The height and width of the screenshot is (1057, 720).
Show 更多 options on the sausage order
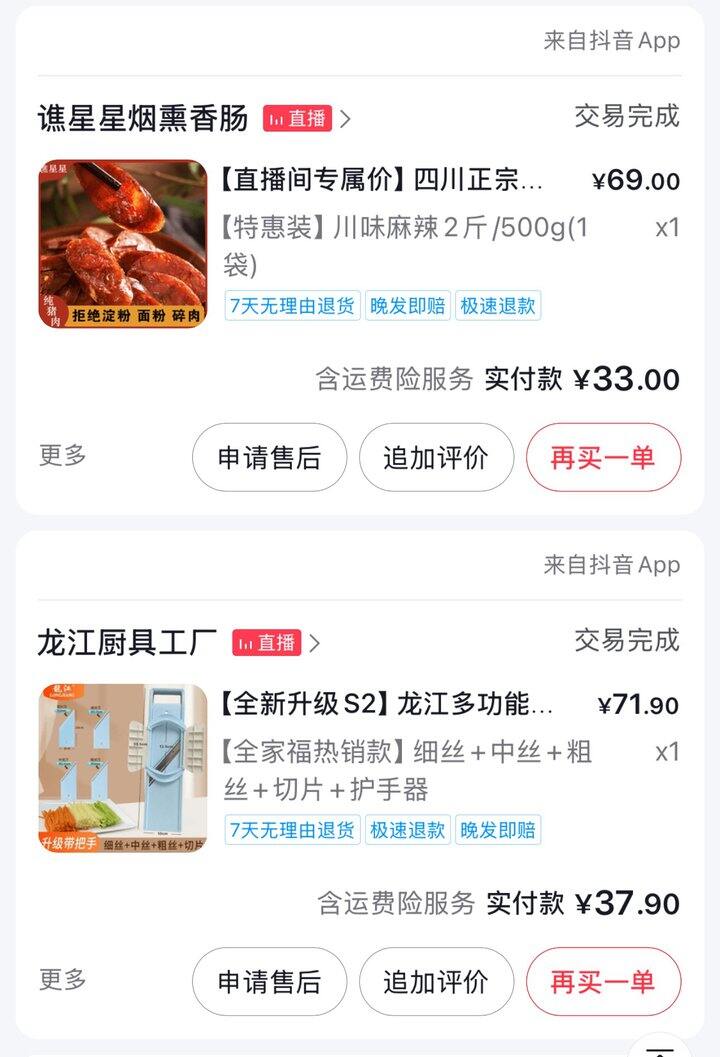[63, 455]
